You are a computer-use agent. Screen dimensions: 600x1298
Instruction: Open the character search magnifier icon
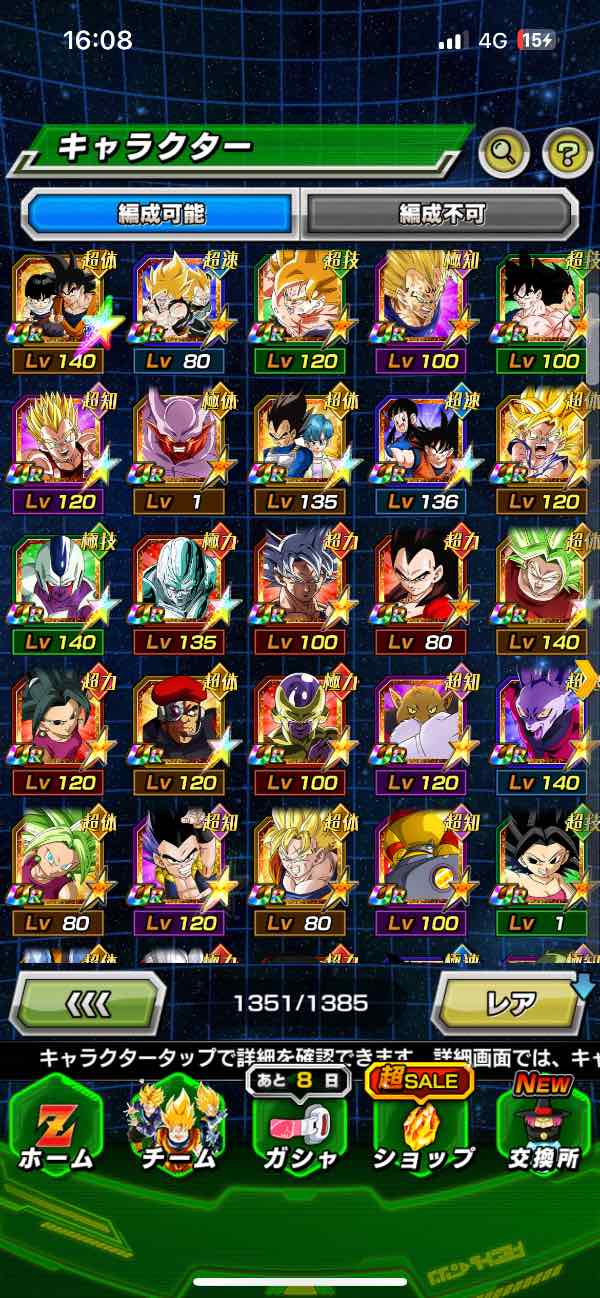point(504,153)
